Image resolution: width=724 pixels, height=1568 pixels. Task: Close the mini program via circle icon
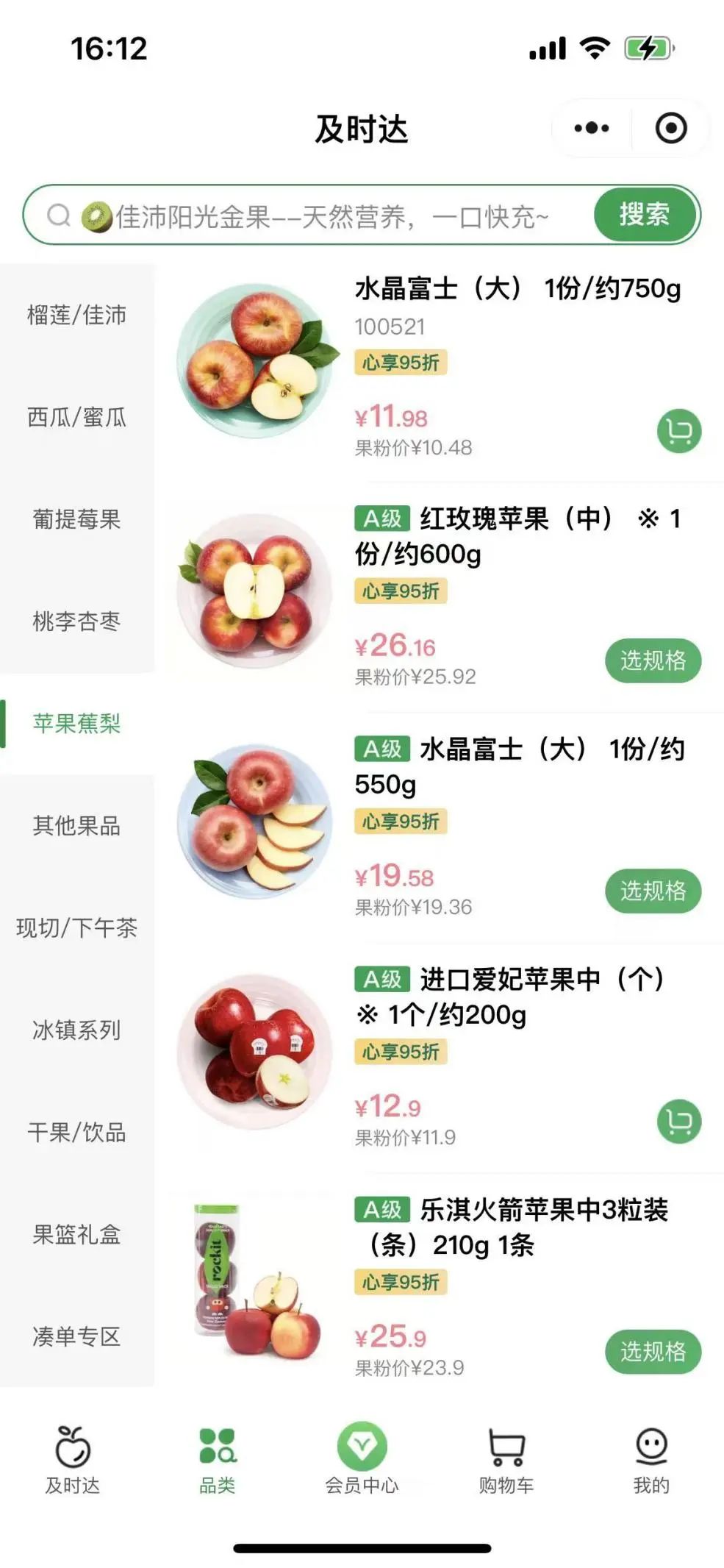pyautogui.click(x=670, y=128)
